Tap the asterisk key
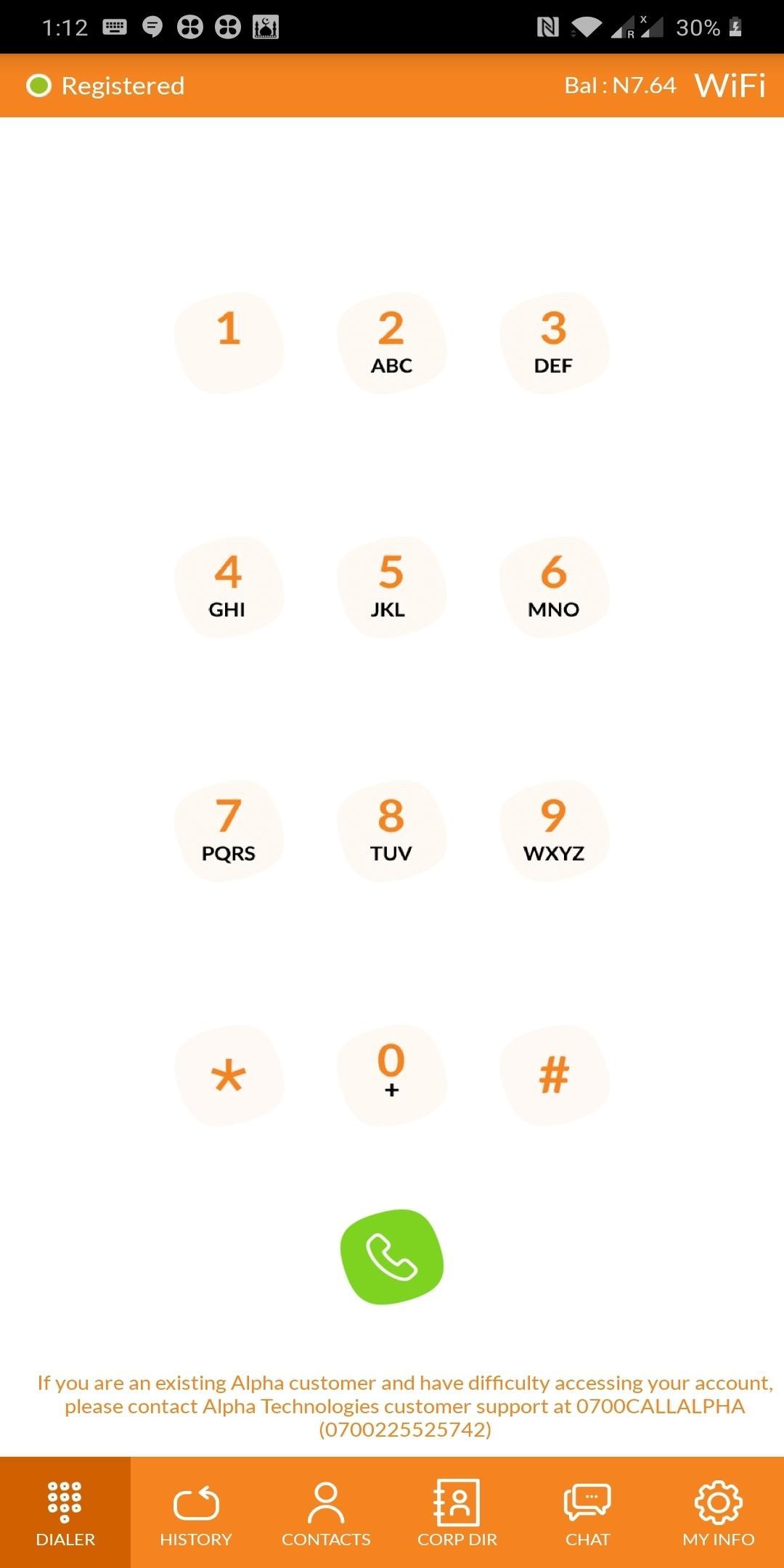 (229, 1075)
